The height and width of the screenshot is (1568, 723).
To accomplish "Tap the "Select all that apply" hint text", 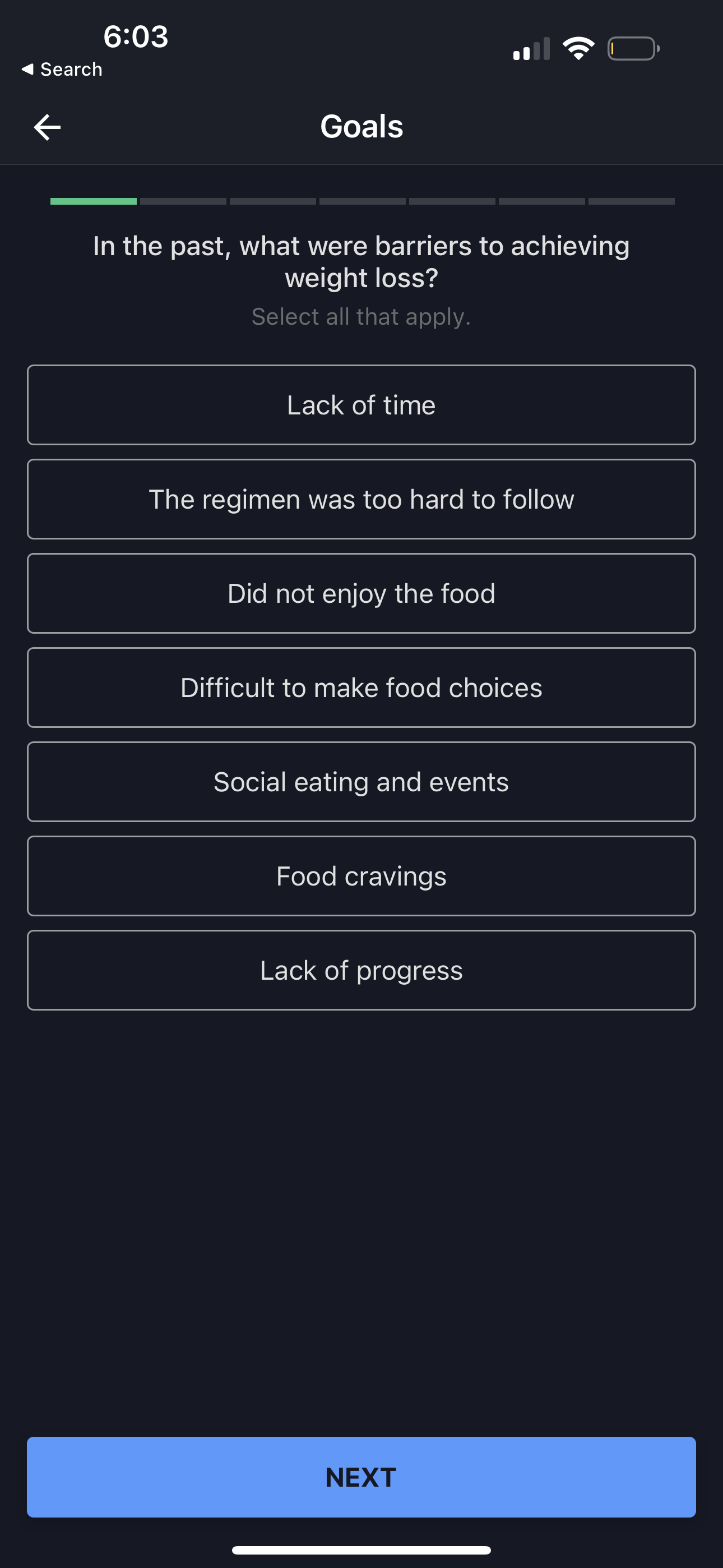I will tap(361, 316).
